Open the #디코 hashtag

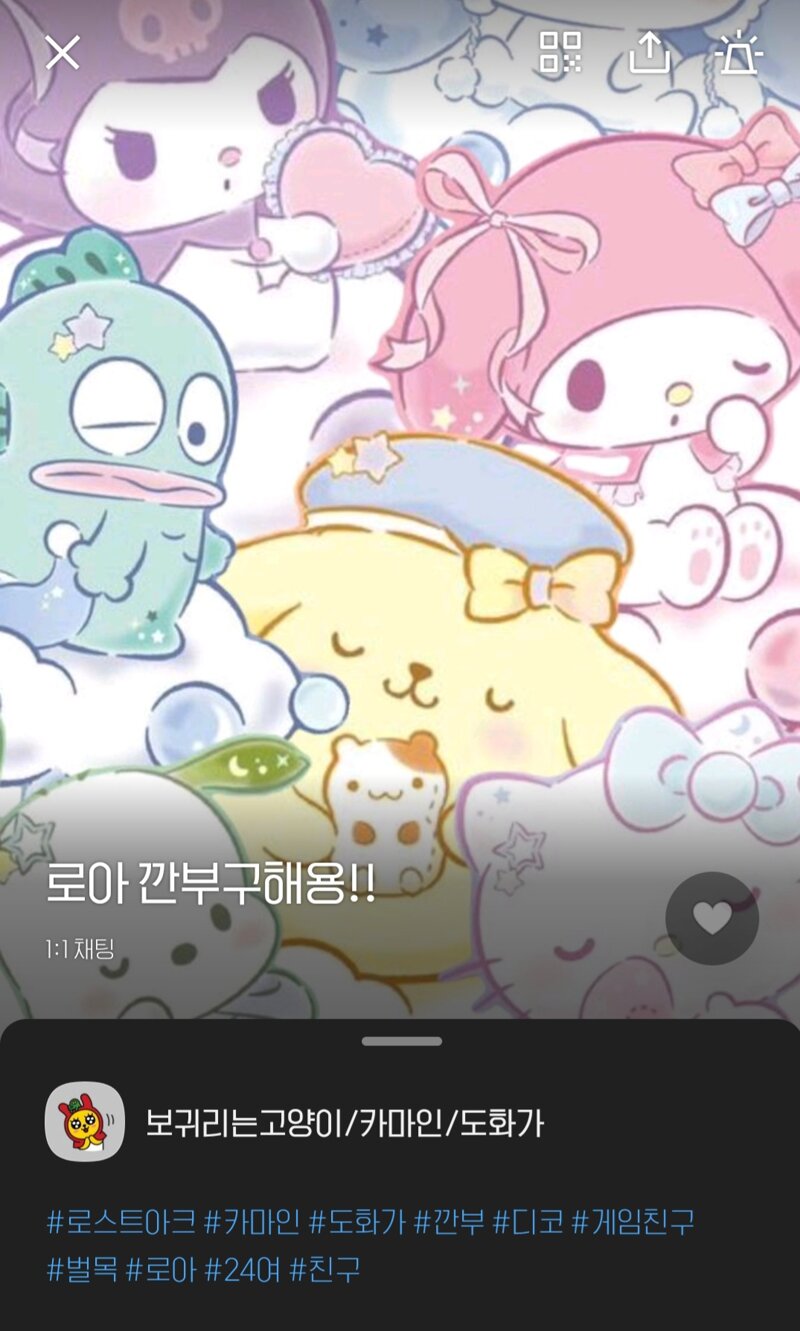528,1221
